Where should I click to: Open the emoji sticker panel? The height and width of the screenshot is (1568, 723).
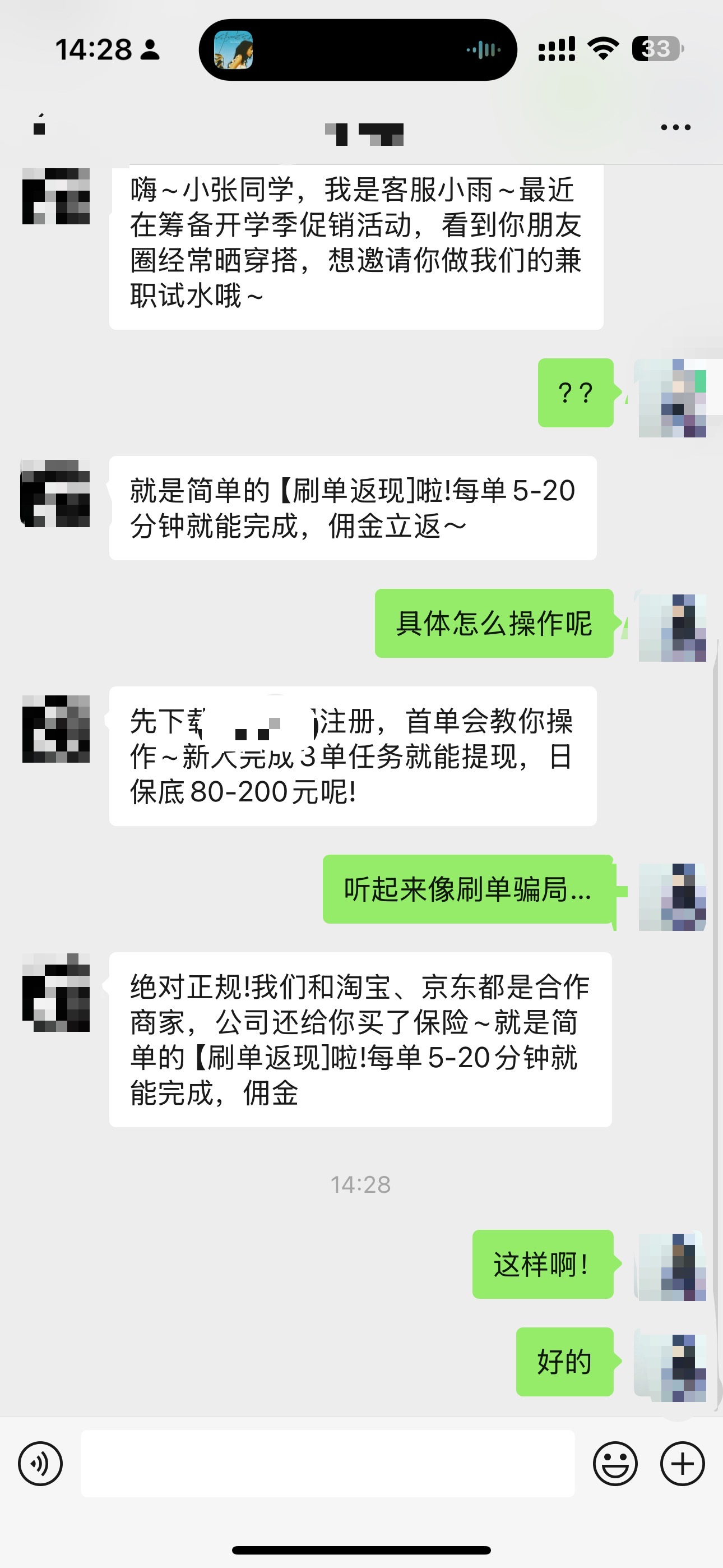pyautogui.click(x=615, y=1464)
